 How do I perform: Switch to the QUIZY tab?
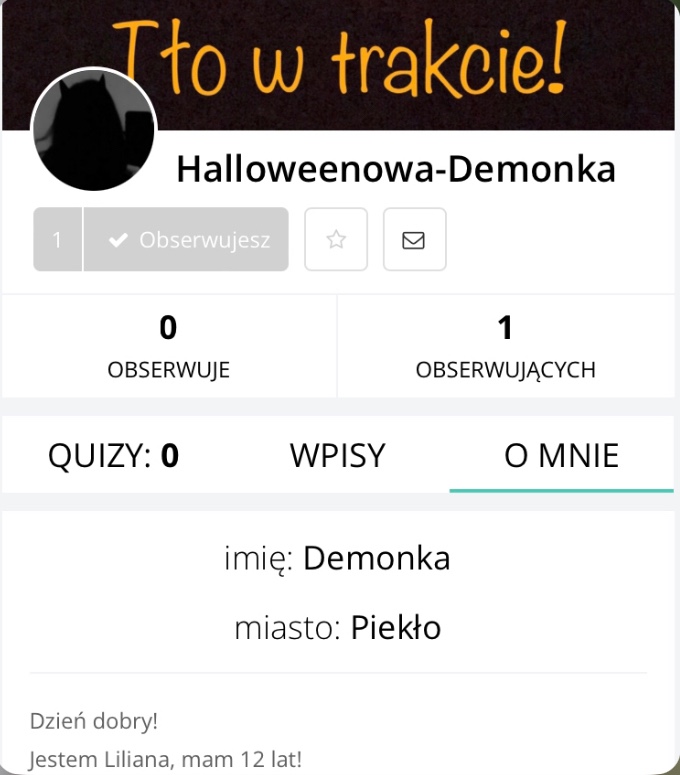(x=113, y=456)
